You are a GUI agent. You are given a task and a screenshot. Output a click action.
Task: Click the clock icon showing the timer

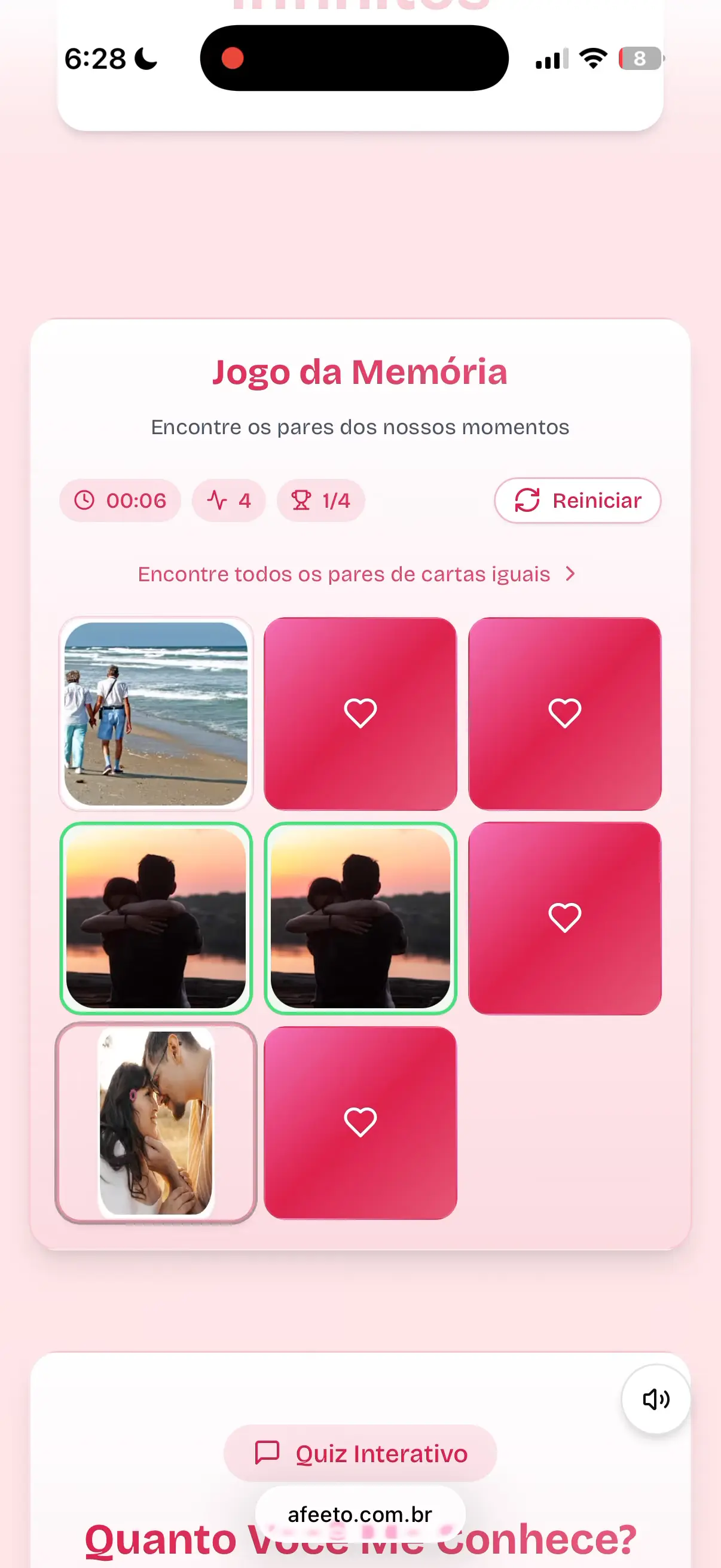84,501
